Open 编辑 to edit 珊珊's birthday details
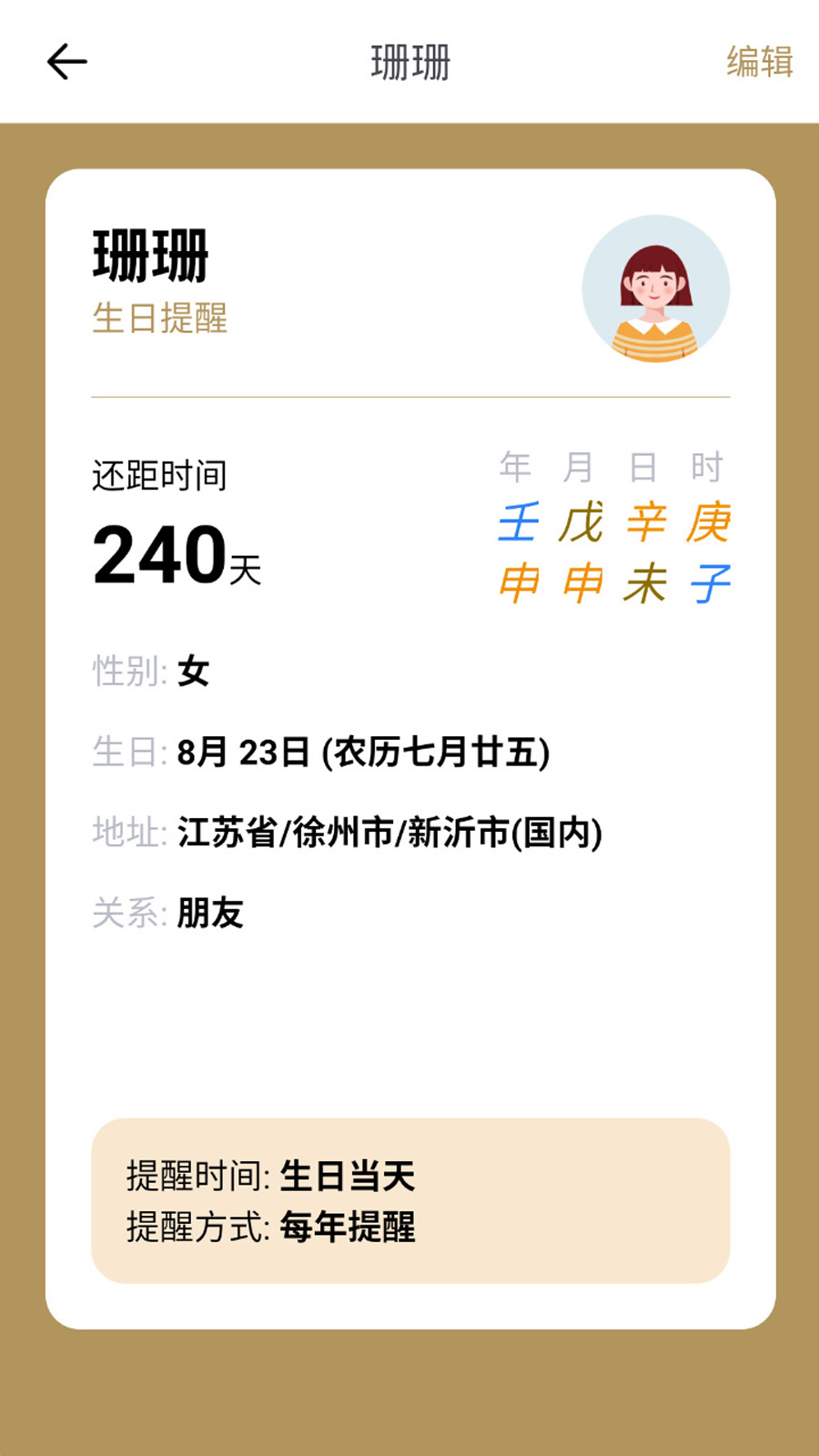Screen dimensions: 819x1456 click(x=759, y=62)
